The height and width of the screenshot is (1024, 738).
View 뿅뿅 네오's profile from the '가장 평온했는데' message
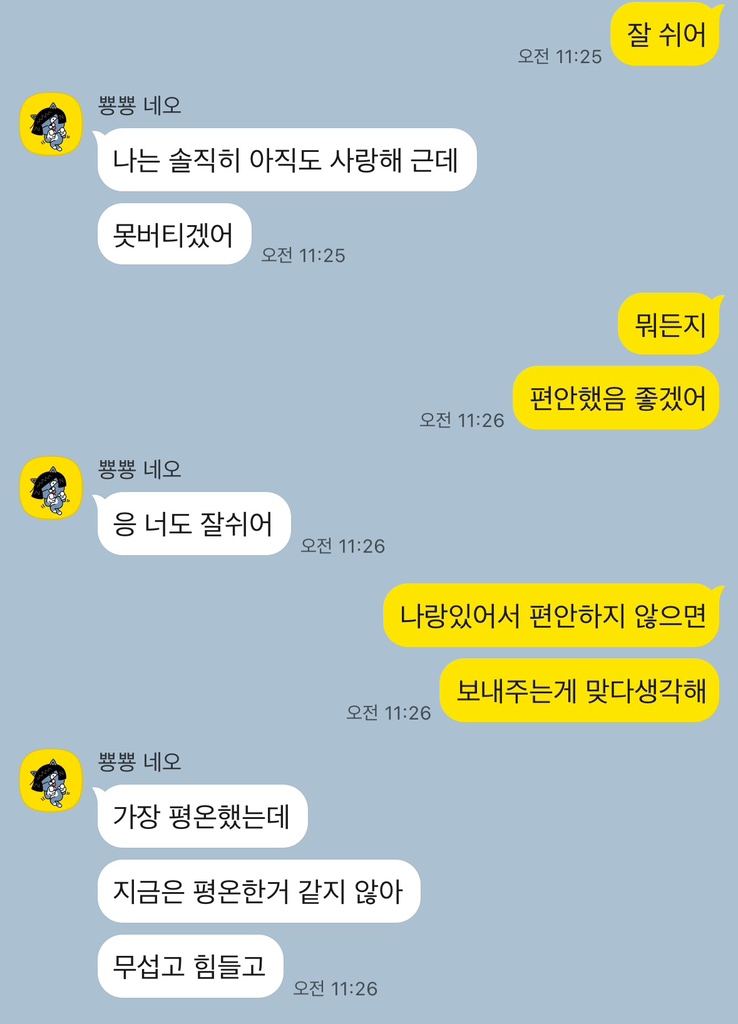(51, 780)
